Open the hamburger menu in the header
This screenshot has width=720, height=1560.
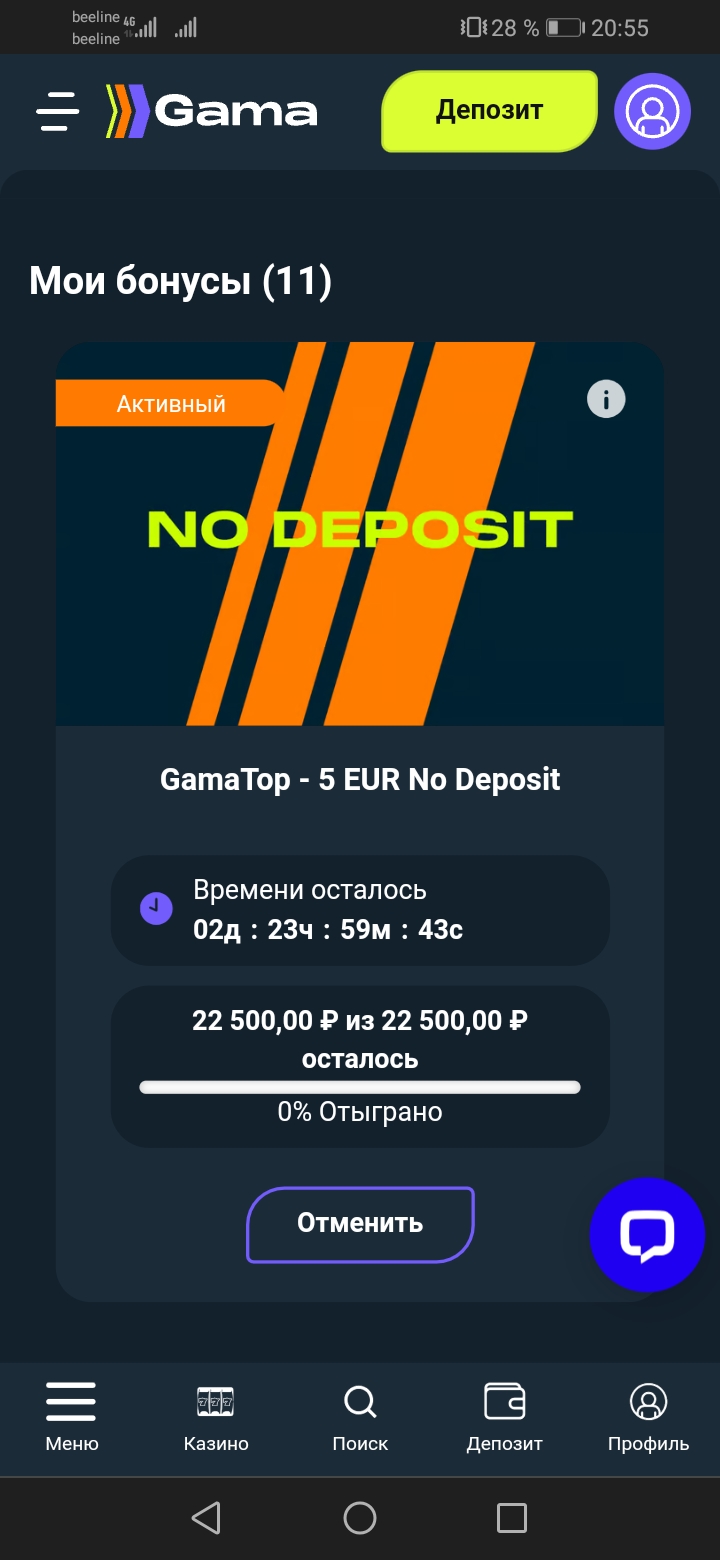pyautogui.click(x=58, y=111)
